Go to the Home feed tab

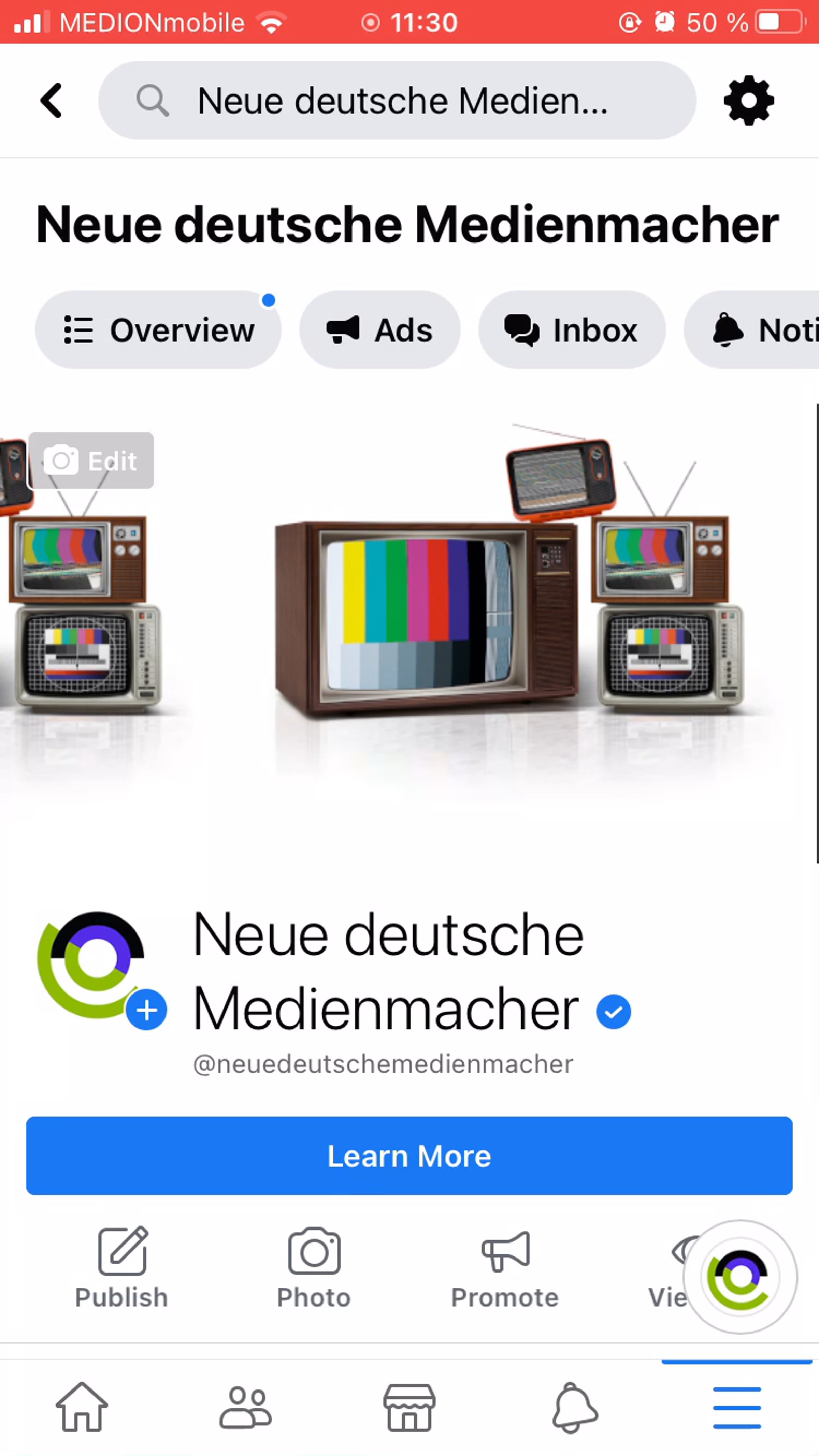tap(82, 1407)
